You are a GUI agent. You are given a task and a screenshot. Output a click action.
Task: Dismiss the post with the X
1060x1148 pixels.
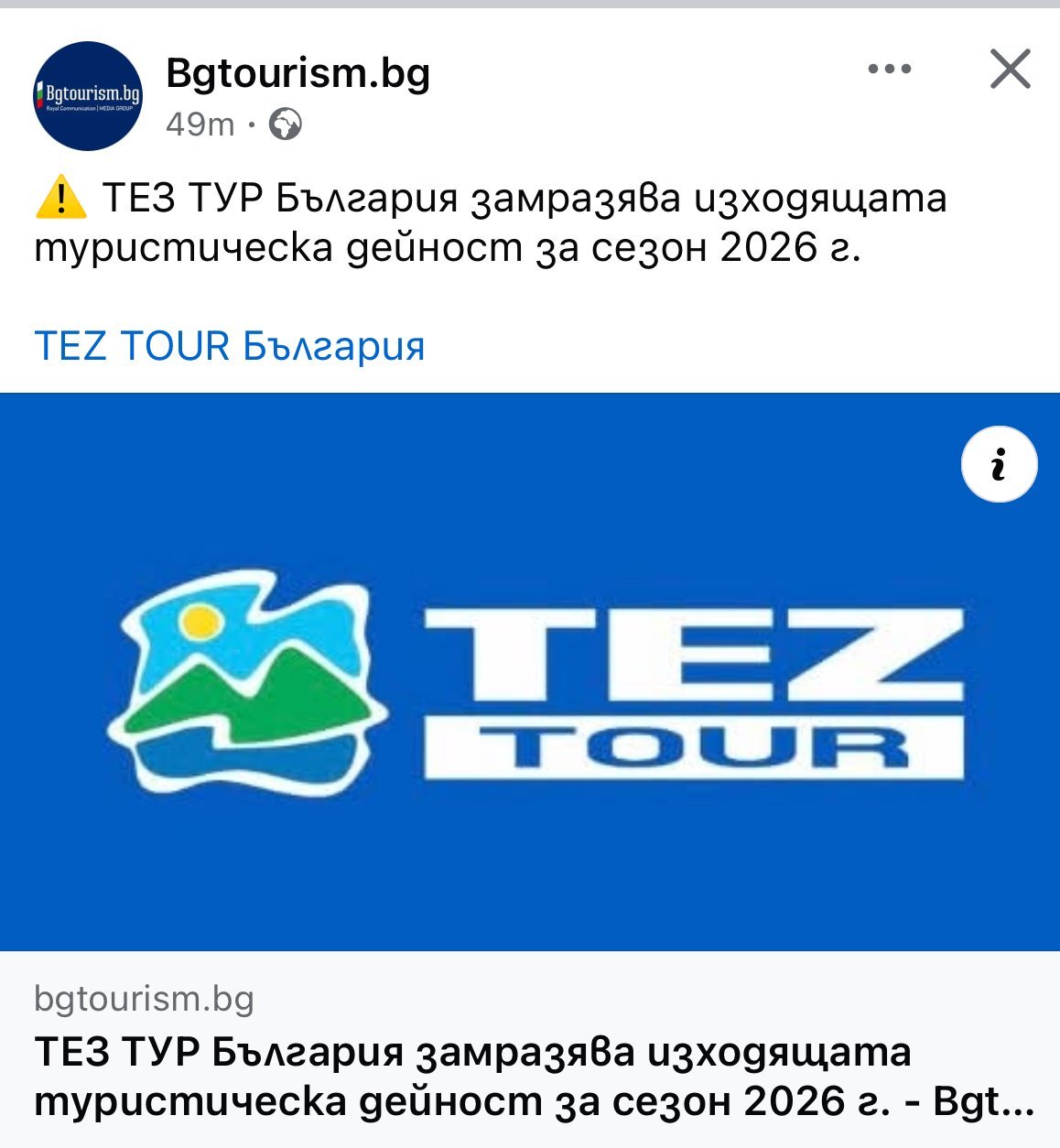[x=1010, y=70]
